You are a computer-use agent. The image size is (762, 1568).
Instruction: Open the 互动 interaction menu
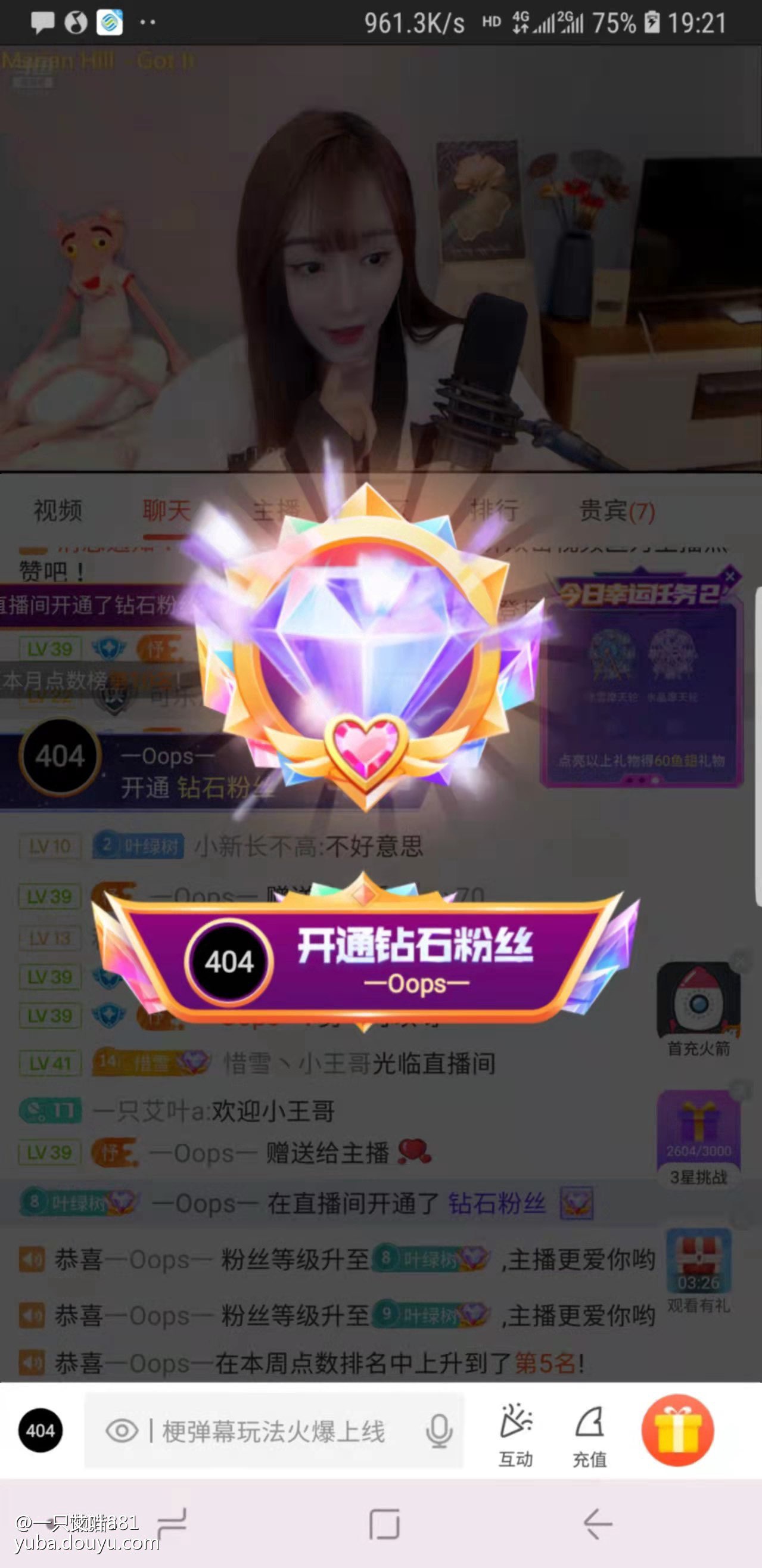pos(515,1433)
